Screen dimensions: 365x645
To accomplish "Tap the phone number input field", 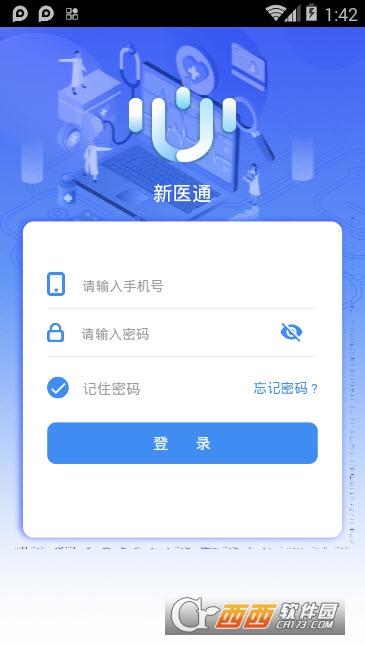I will 199,285.
